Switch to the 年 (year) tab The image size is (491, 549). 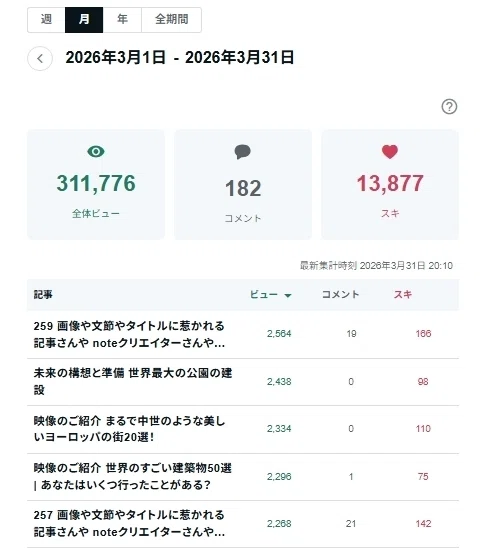coord(122,20)
